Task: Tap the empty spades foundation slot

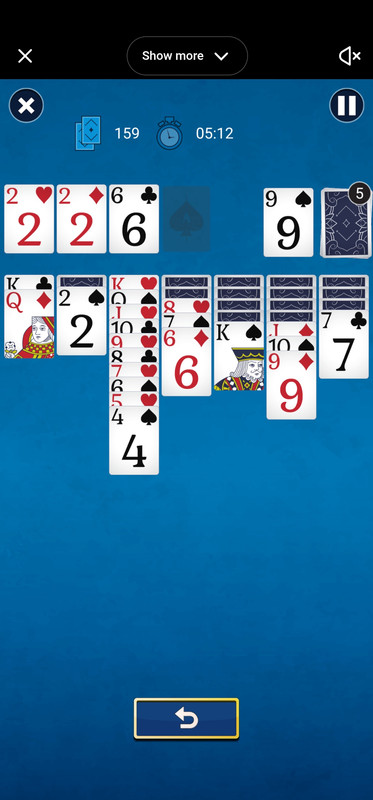Action: pyautogui.click(x=186, y=219)
